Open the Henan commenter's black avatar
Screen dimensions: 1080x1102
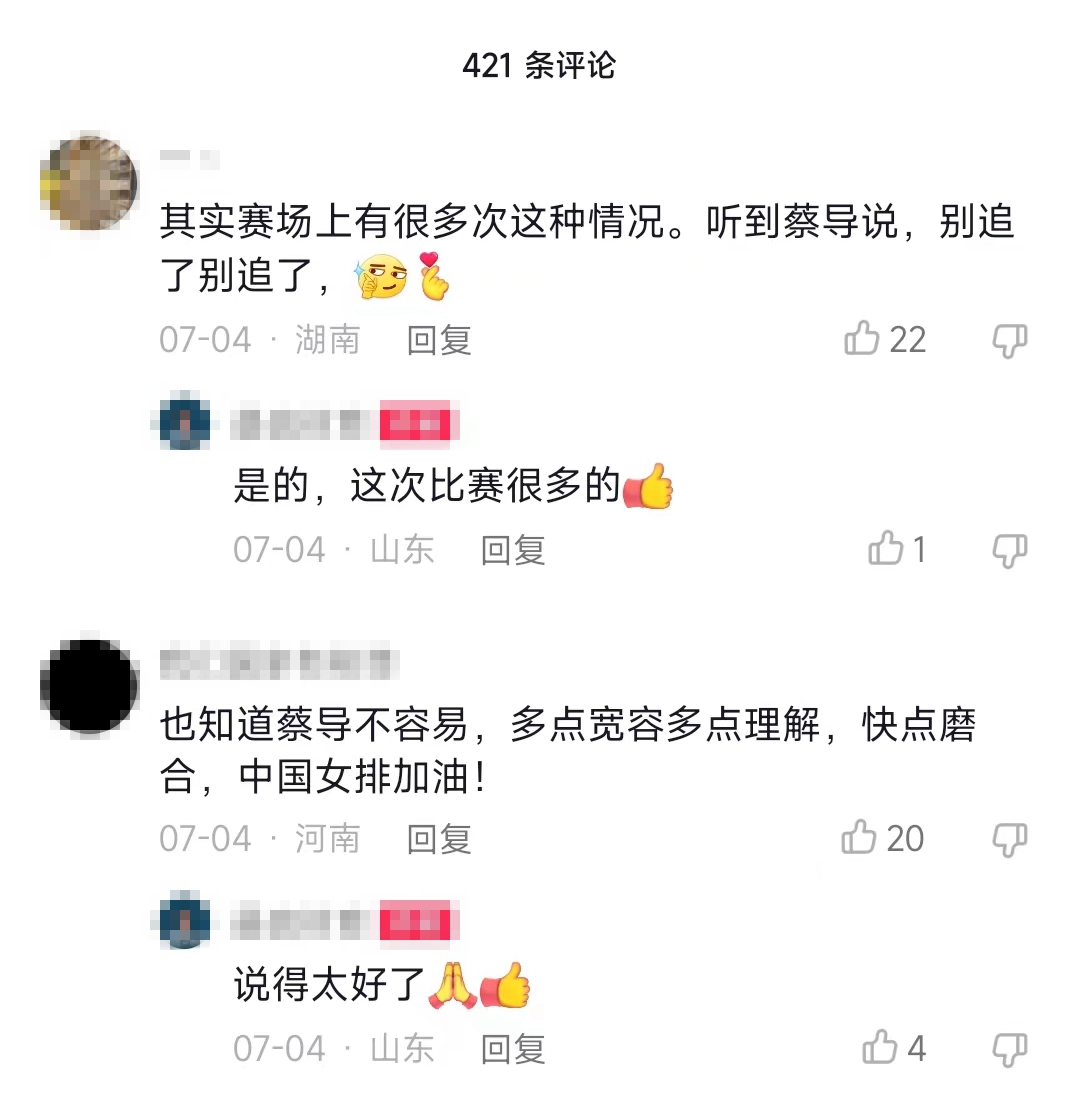88,687
